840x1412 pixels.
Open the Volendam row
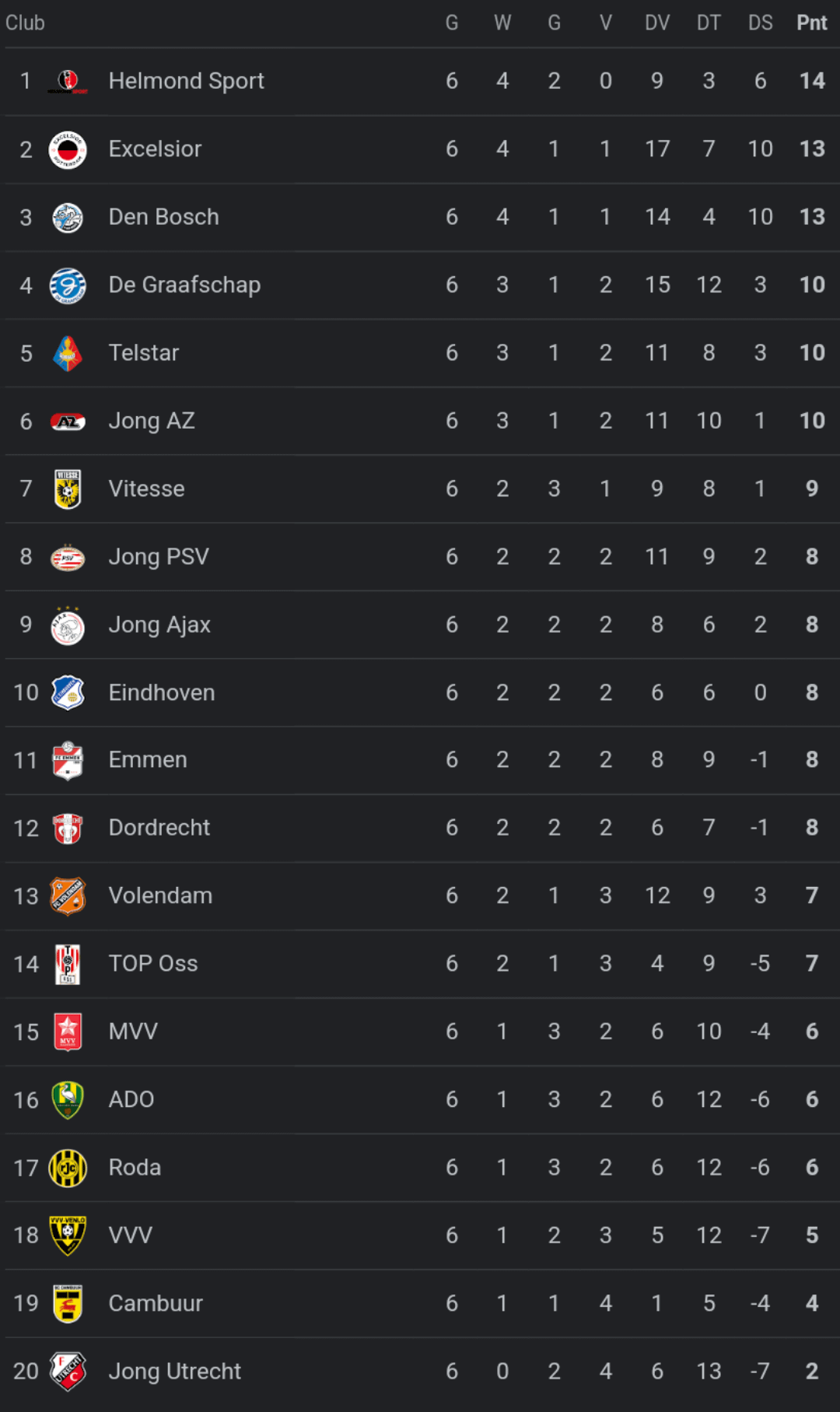click(420, 896)
